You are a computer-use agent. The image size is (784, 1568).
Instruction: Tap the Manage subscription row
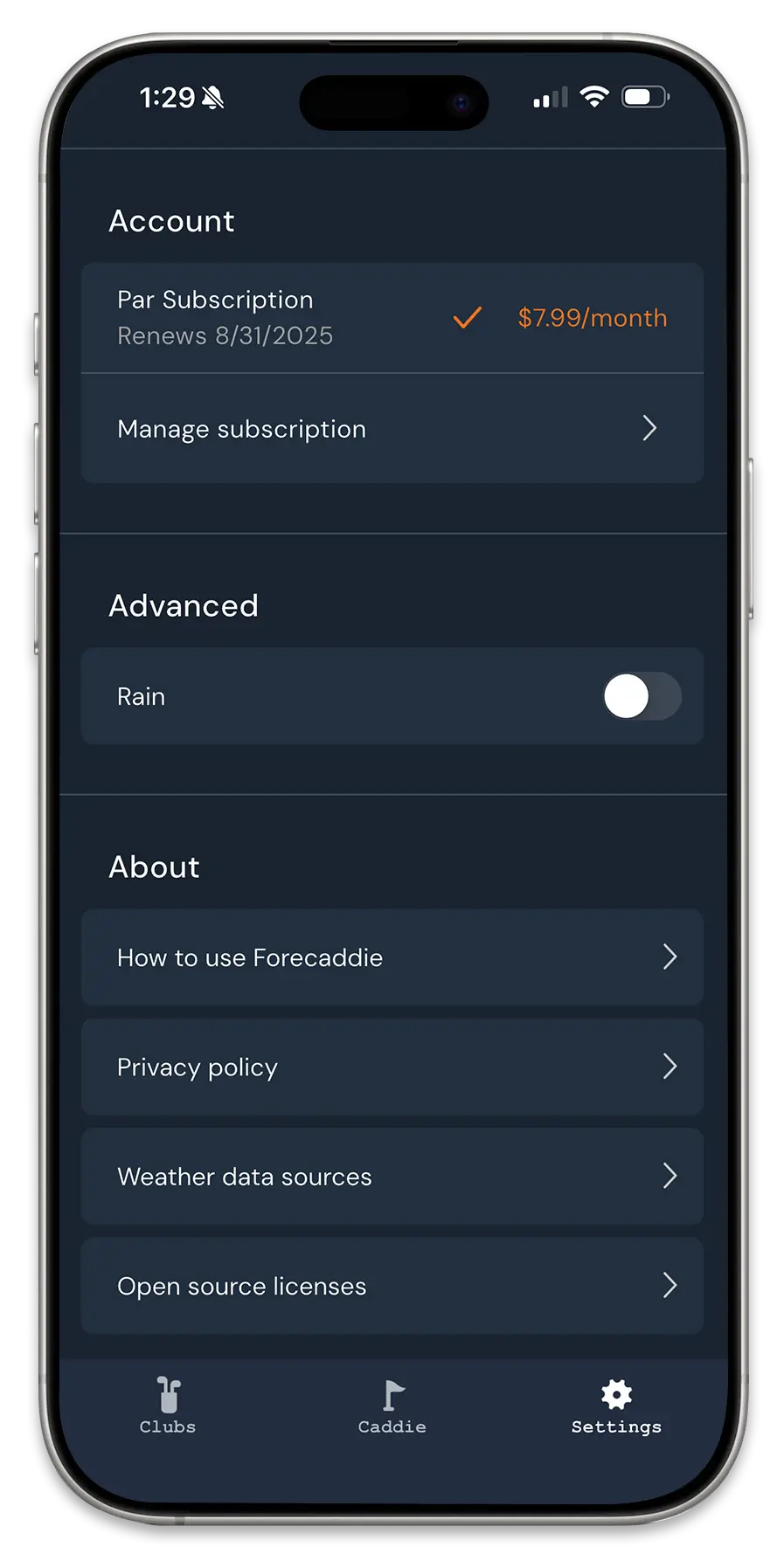[392, 428]
